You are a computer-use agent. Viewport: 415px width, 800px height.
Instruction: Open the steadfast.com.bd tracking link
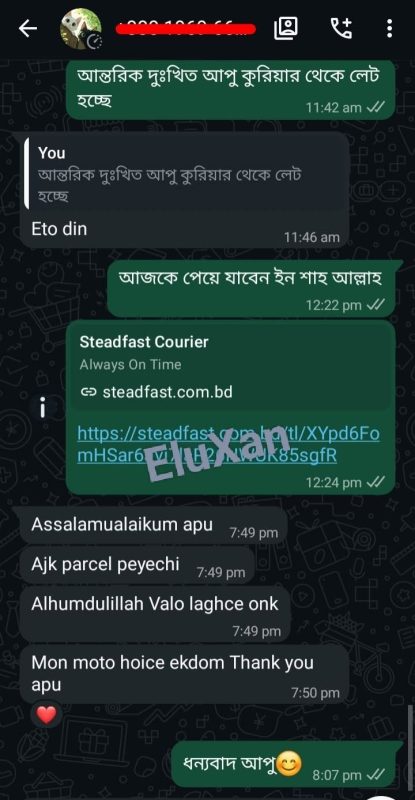[228, 444]
